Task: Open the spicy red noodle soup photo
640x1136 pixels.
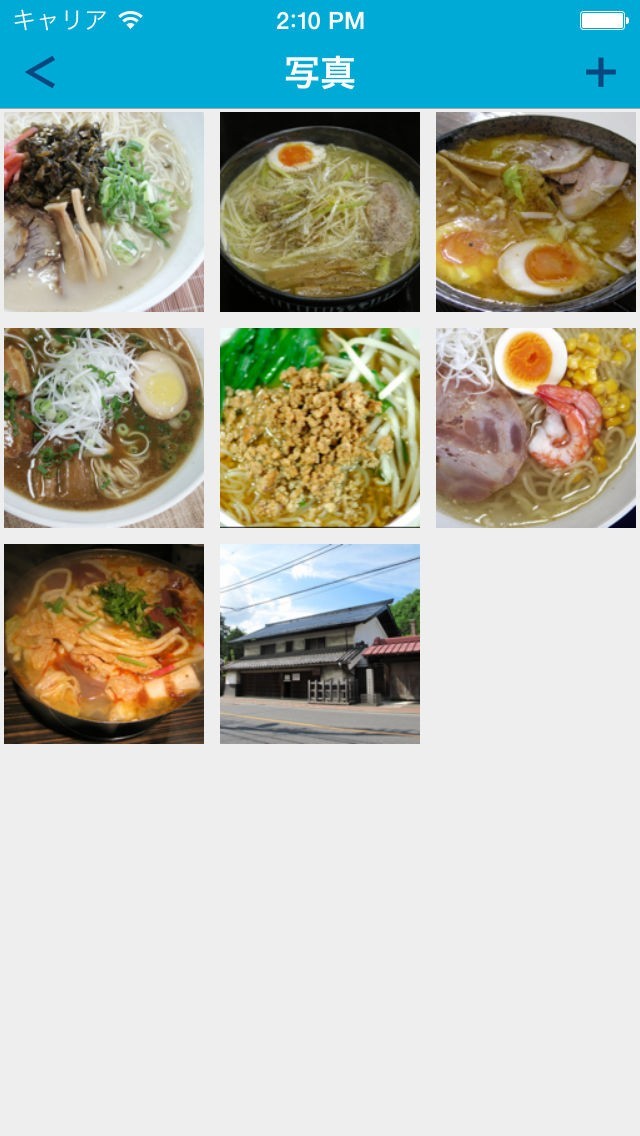Action: [104, 643]
